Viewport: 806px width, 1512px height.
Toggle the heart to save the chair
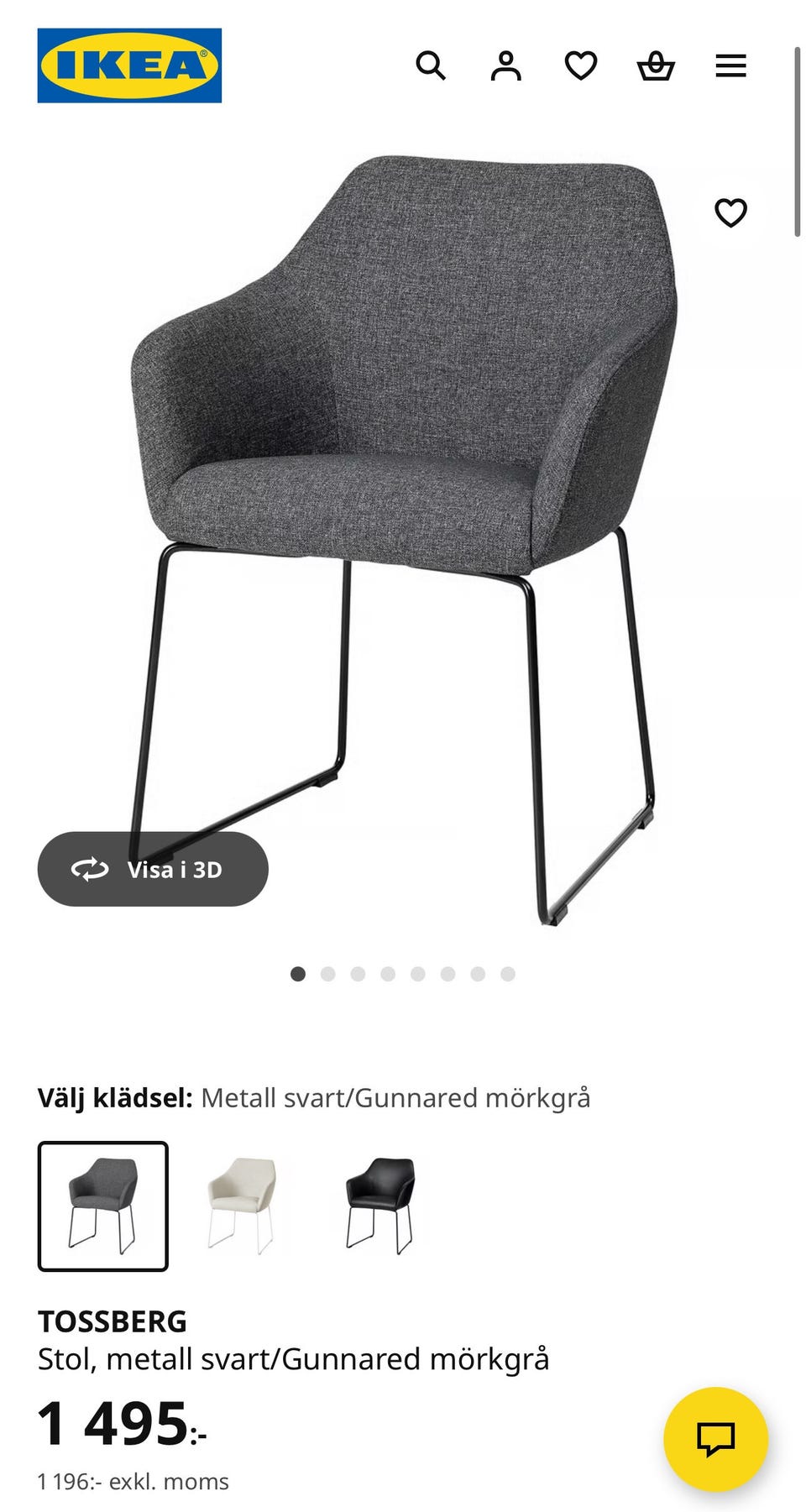731,212
